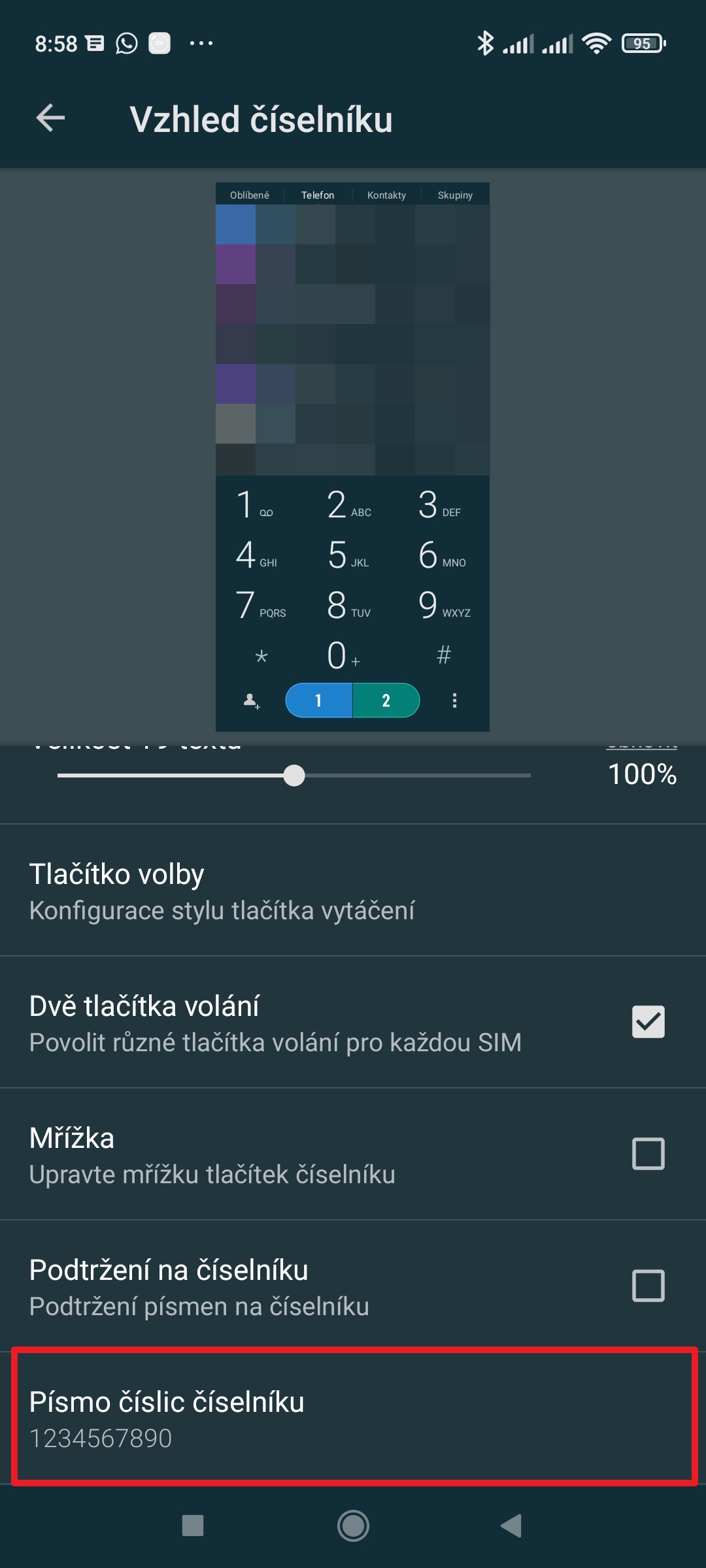706x1568 pixels.
Task: Open recent apps with the square button
Action: (193, 1526)
